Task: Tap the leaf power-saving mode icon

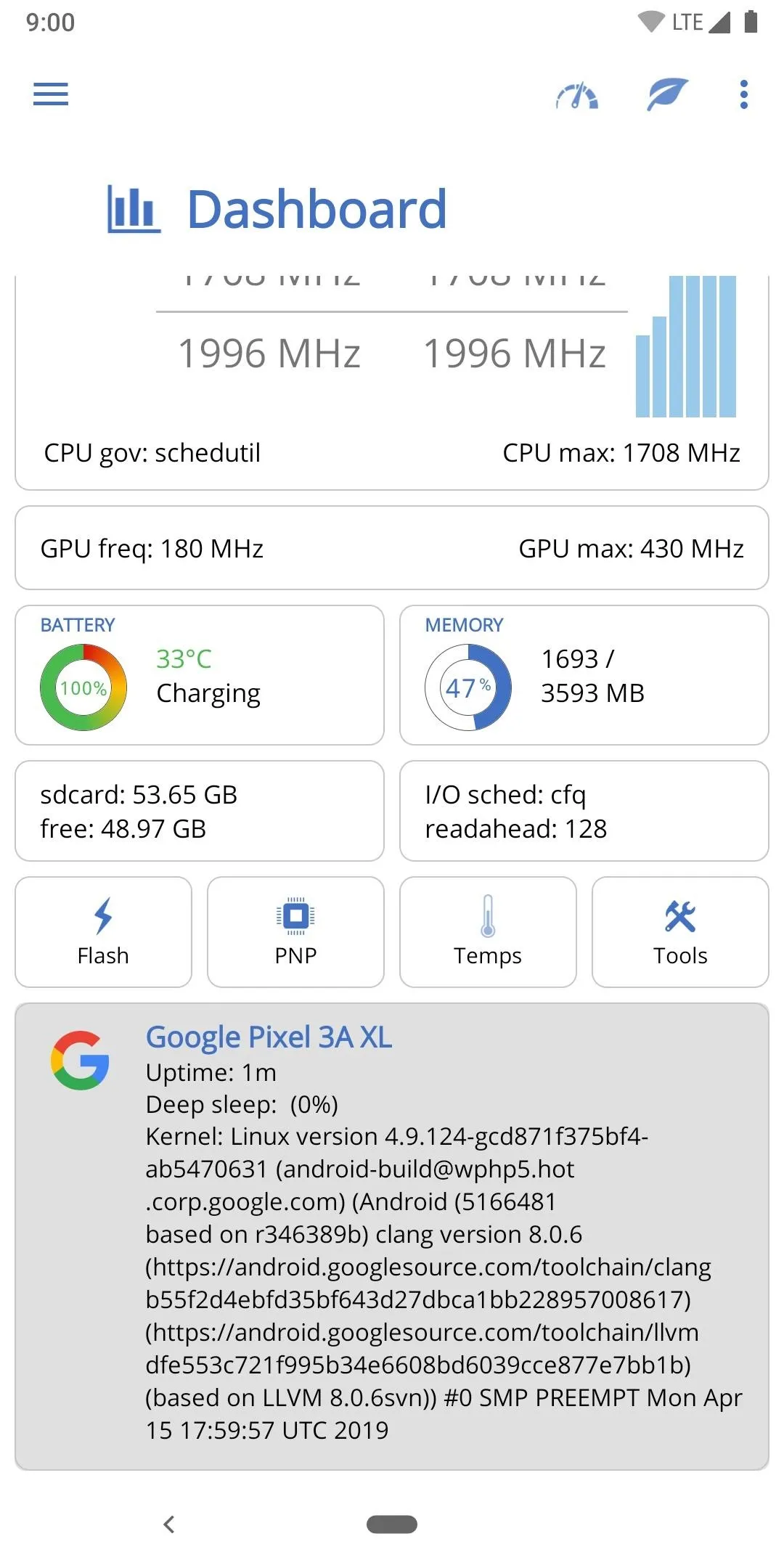Action: tap(667, 94)
